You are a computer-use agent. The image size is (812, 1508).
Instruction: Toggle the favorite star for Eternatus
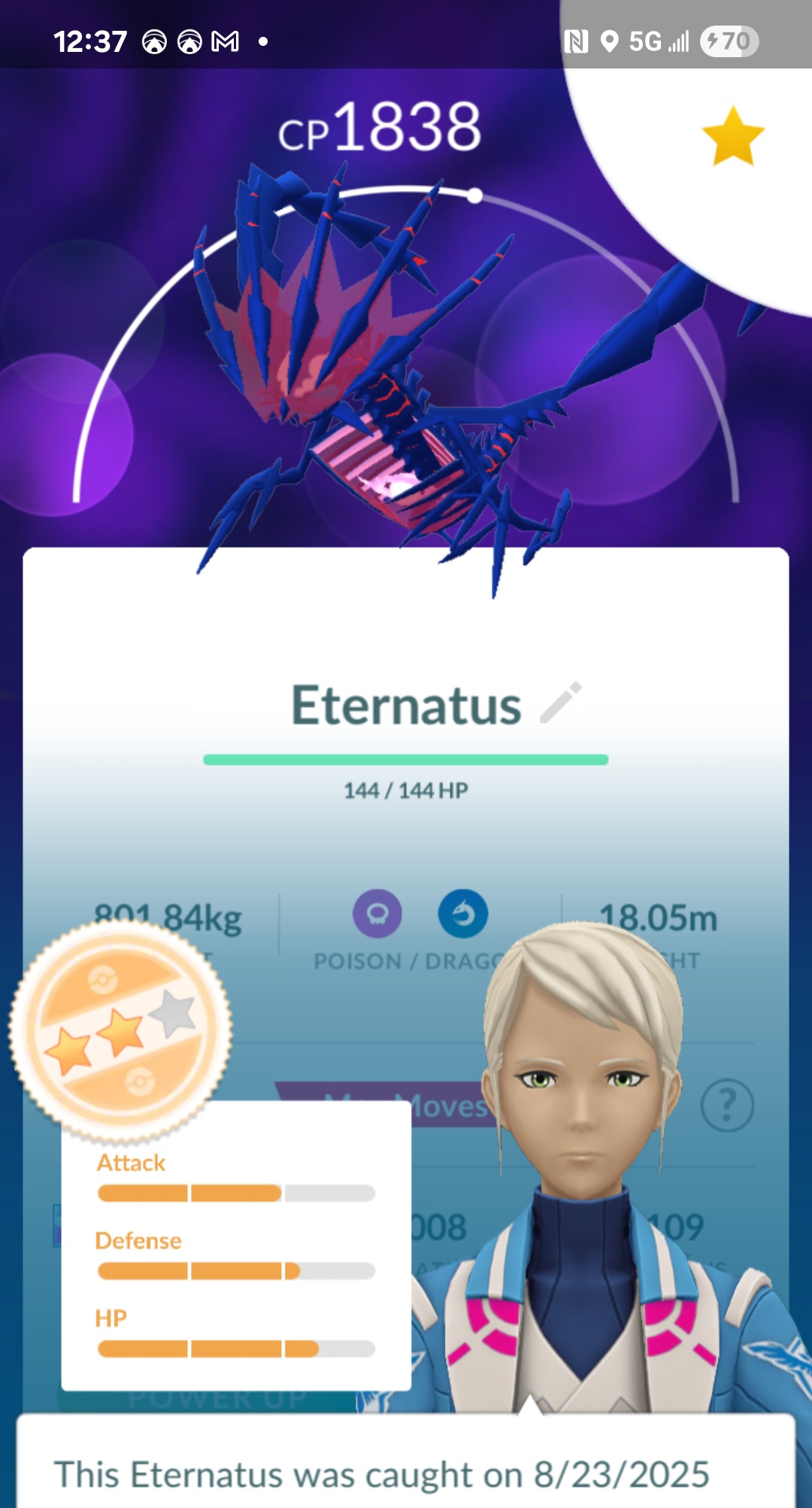tap(732, 136)
